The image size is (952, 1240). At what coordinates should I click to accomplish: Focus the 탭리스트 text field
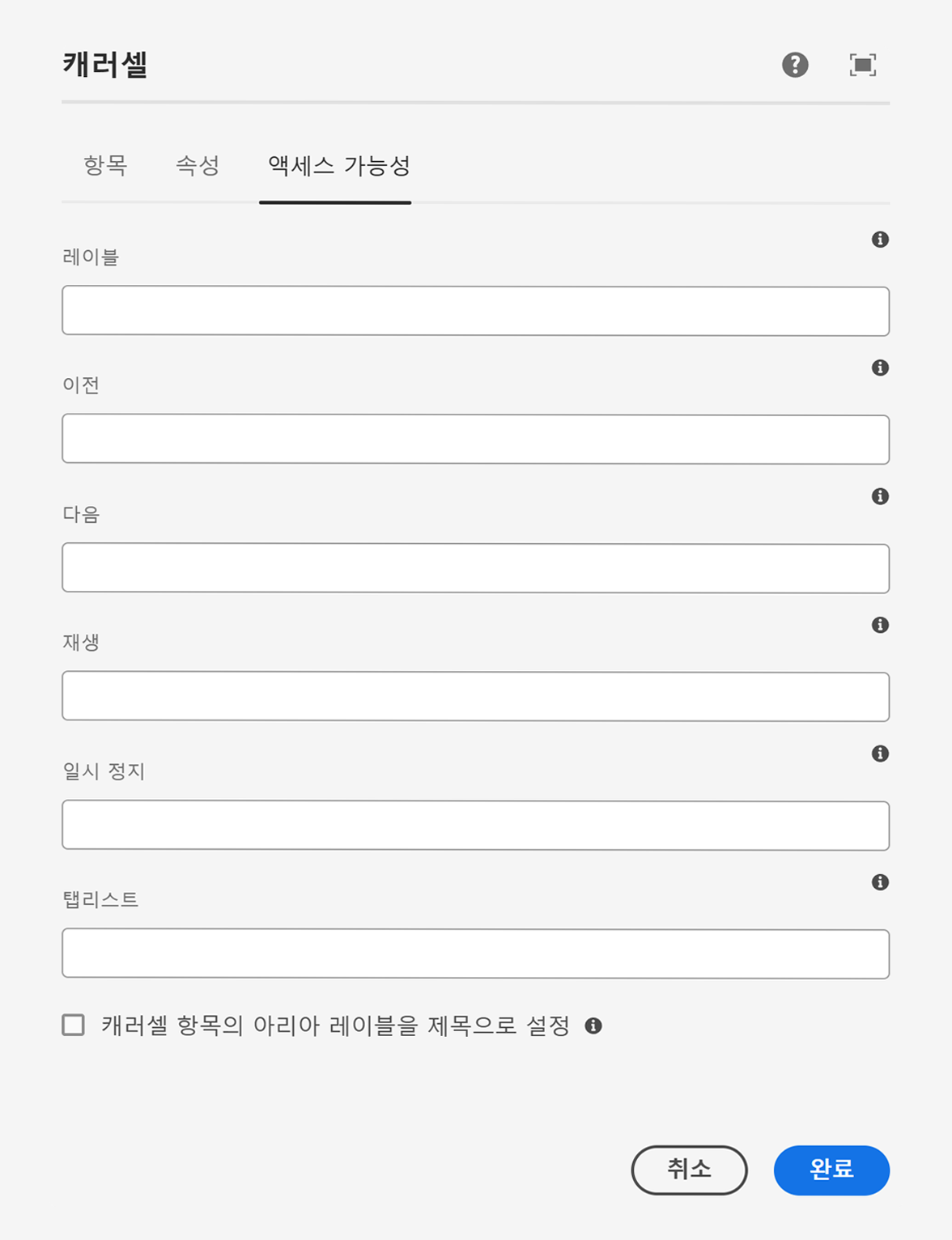pyautogui.click(x=475, y=954)
